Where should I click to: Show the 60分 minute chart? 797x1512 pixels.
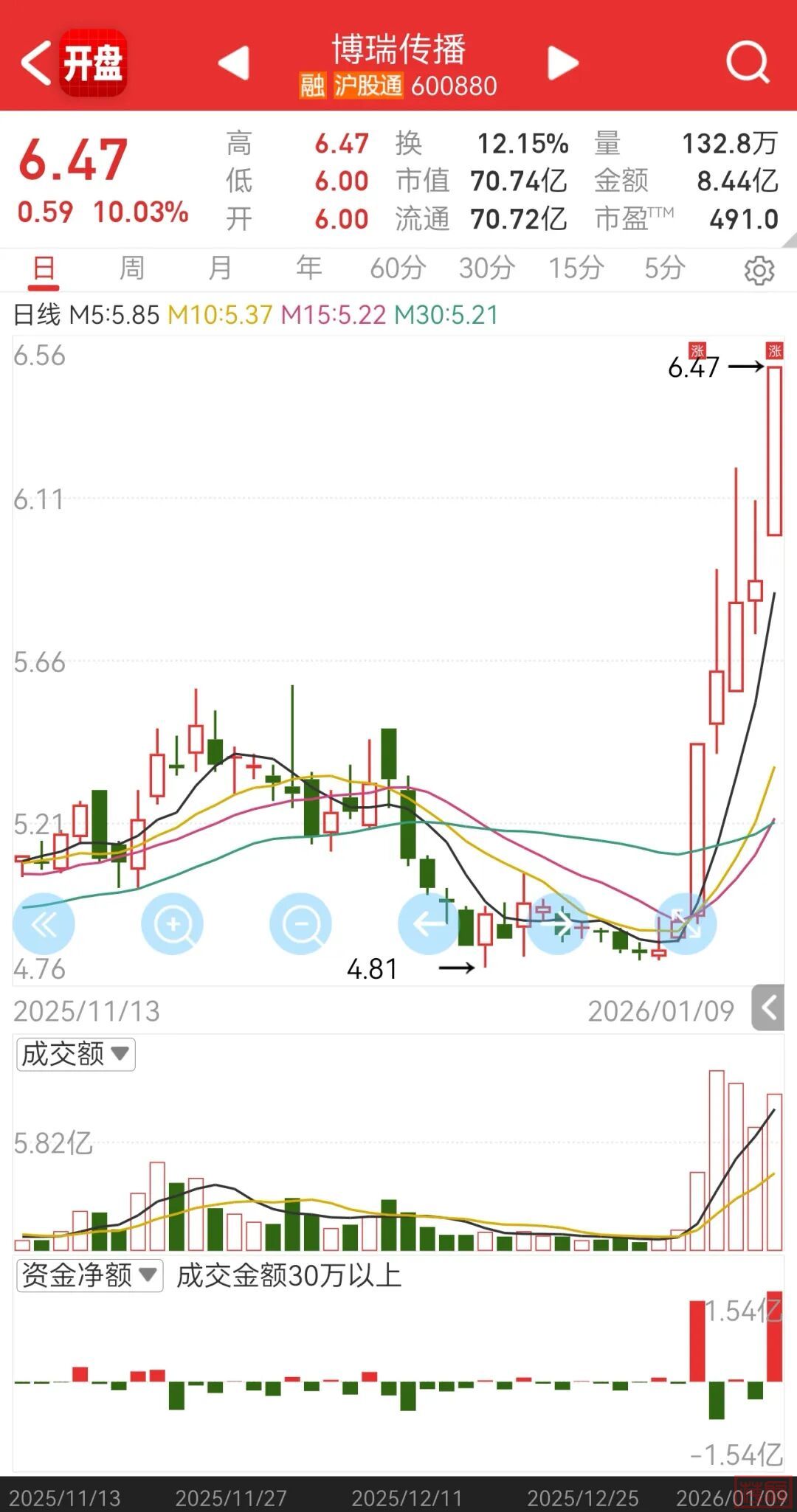[398, 268]
